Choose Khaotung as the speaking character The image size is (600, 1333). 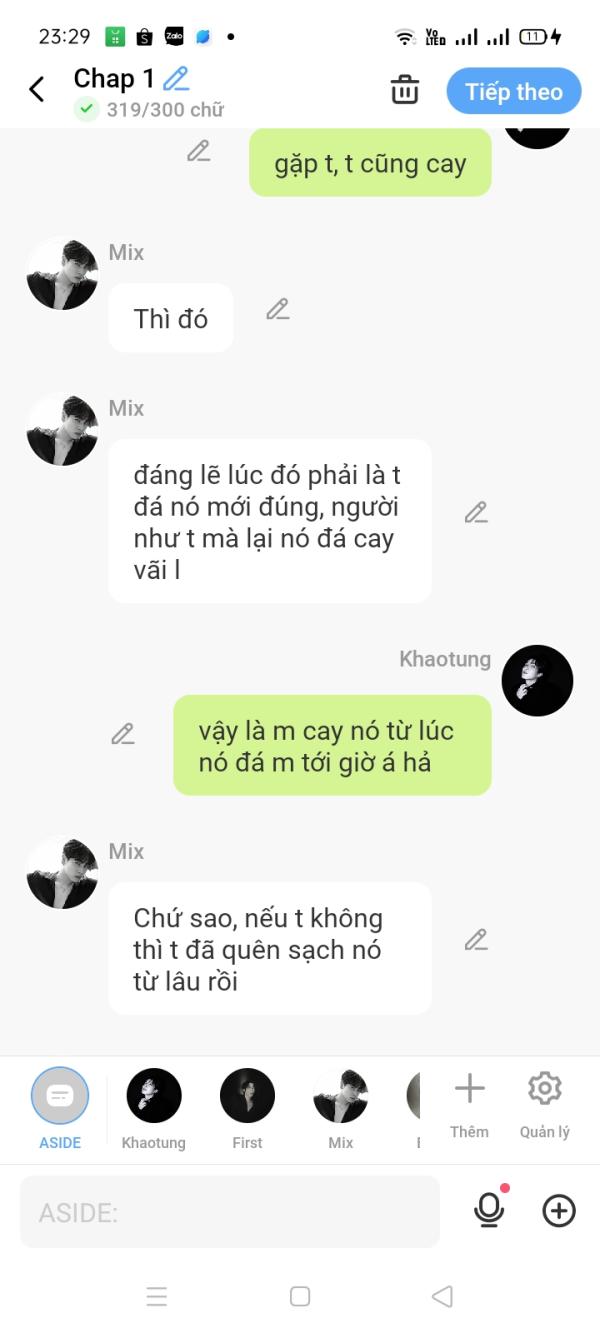coord(154,1107)
